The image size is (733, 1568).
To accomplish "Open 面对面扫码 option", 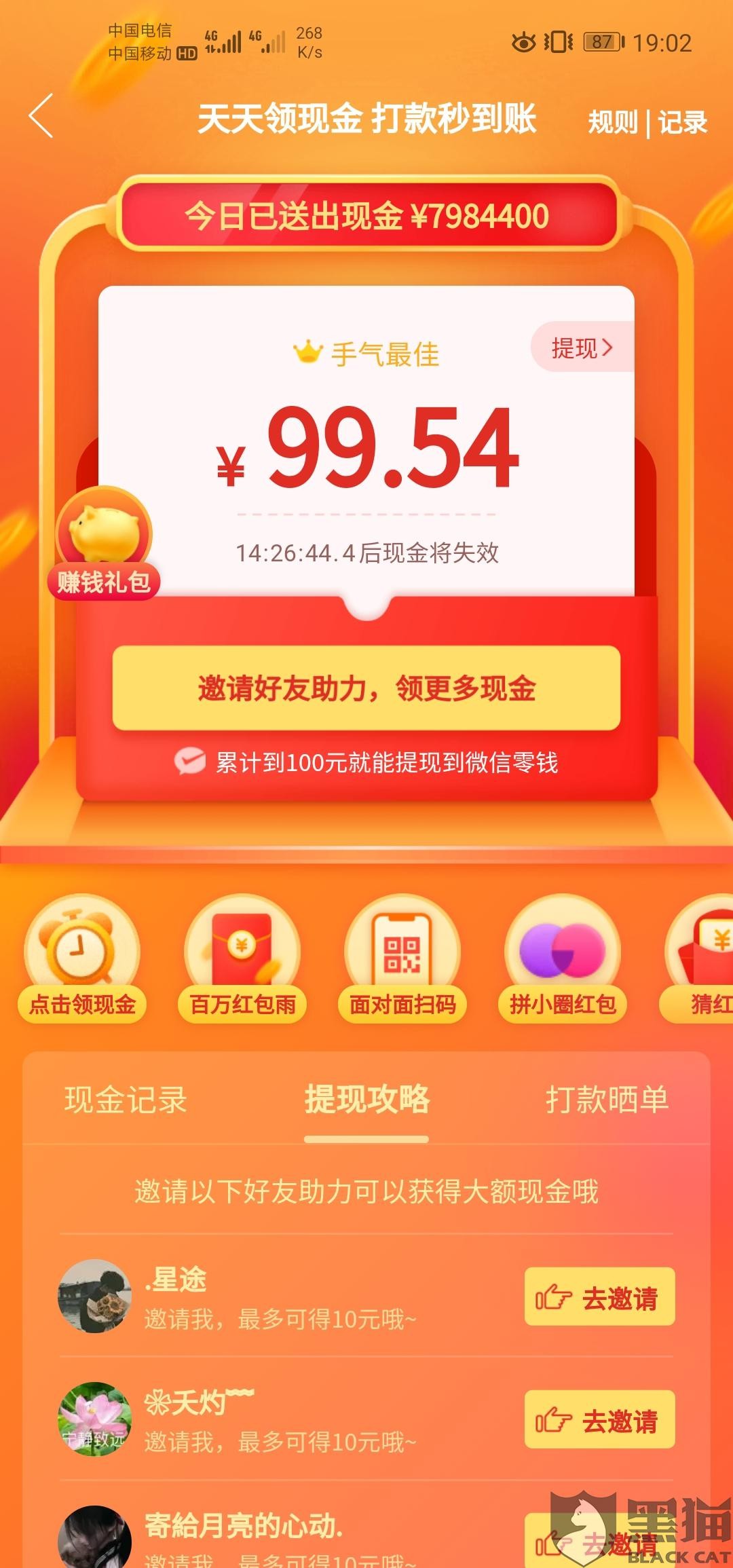I will 402,958.
